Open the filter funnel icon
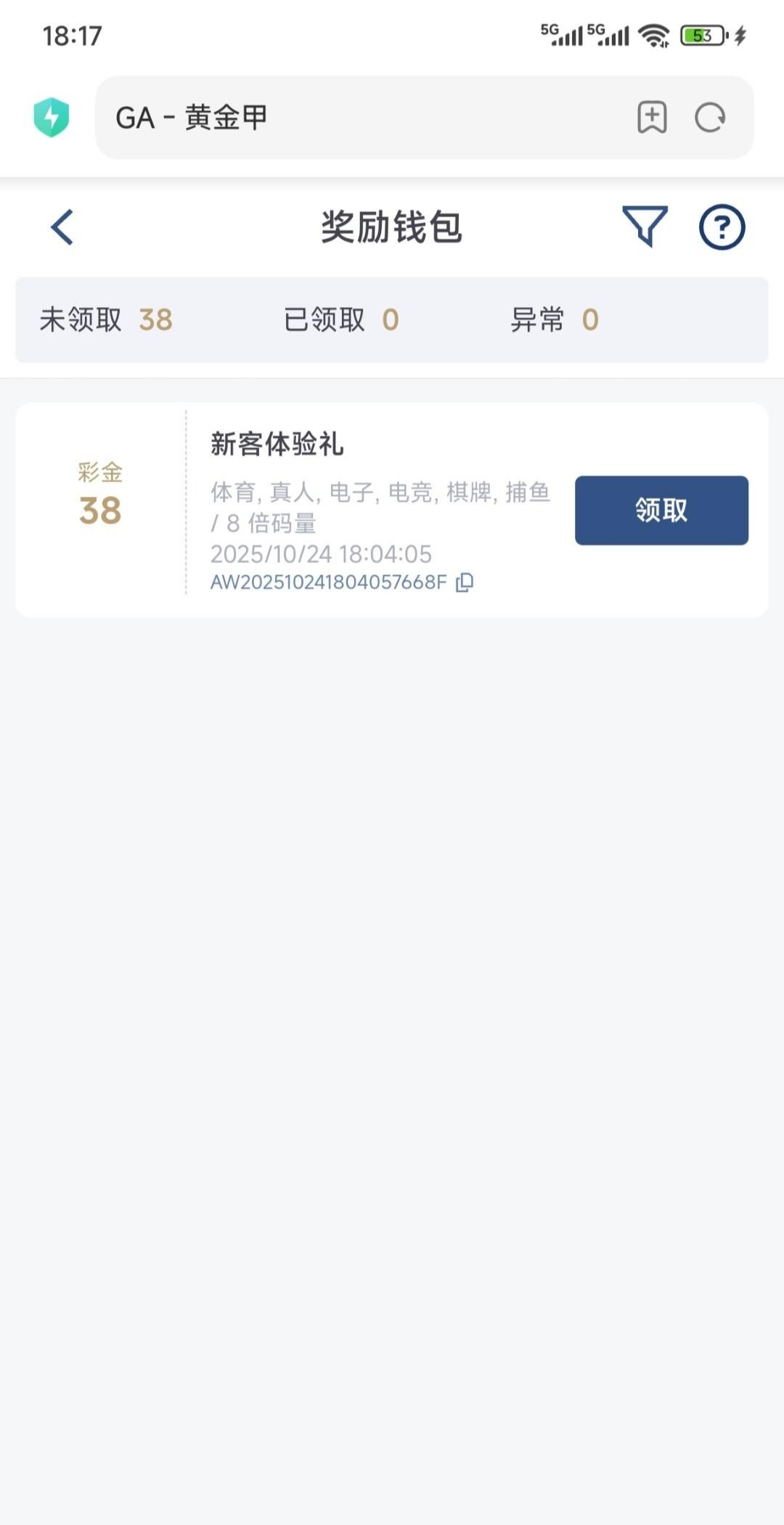The image size is (784, 1525). pos(645,226)
